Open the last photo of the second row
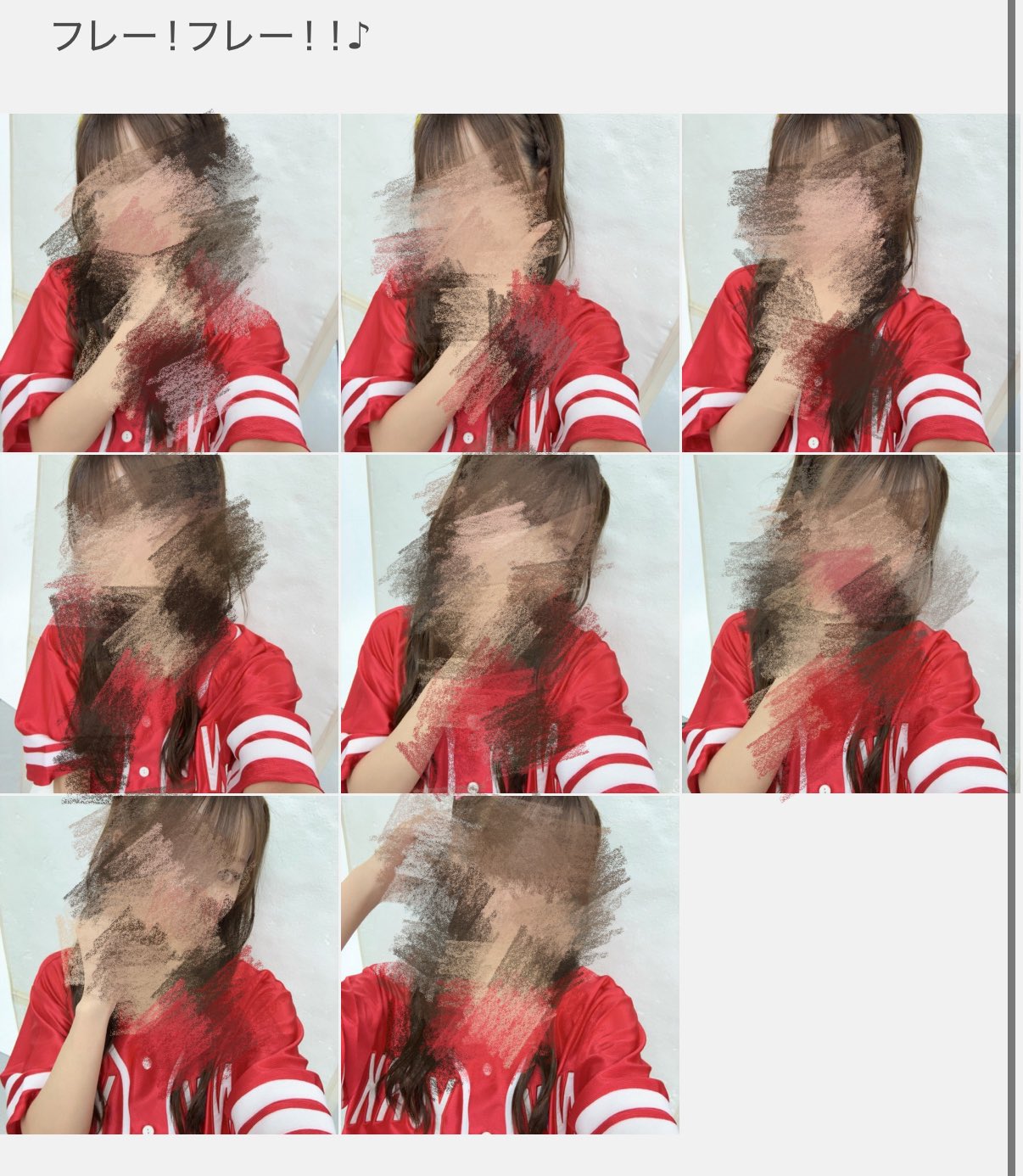This screenshot has height=1176, width=1023. point(850,624)
